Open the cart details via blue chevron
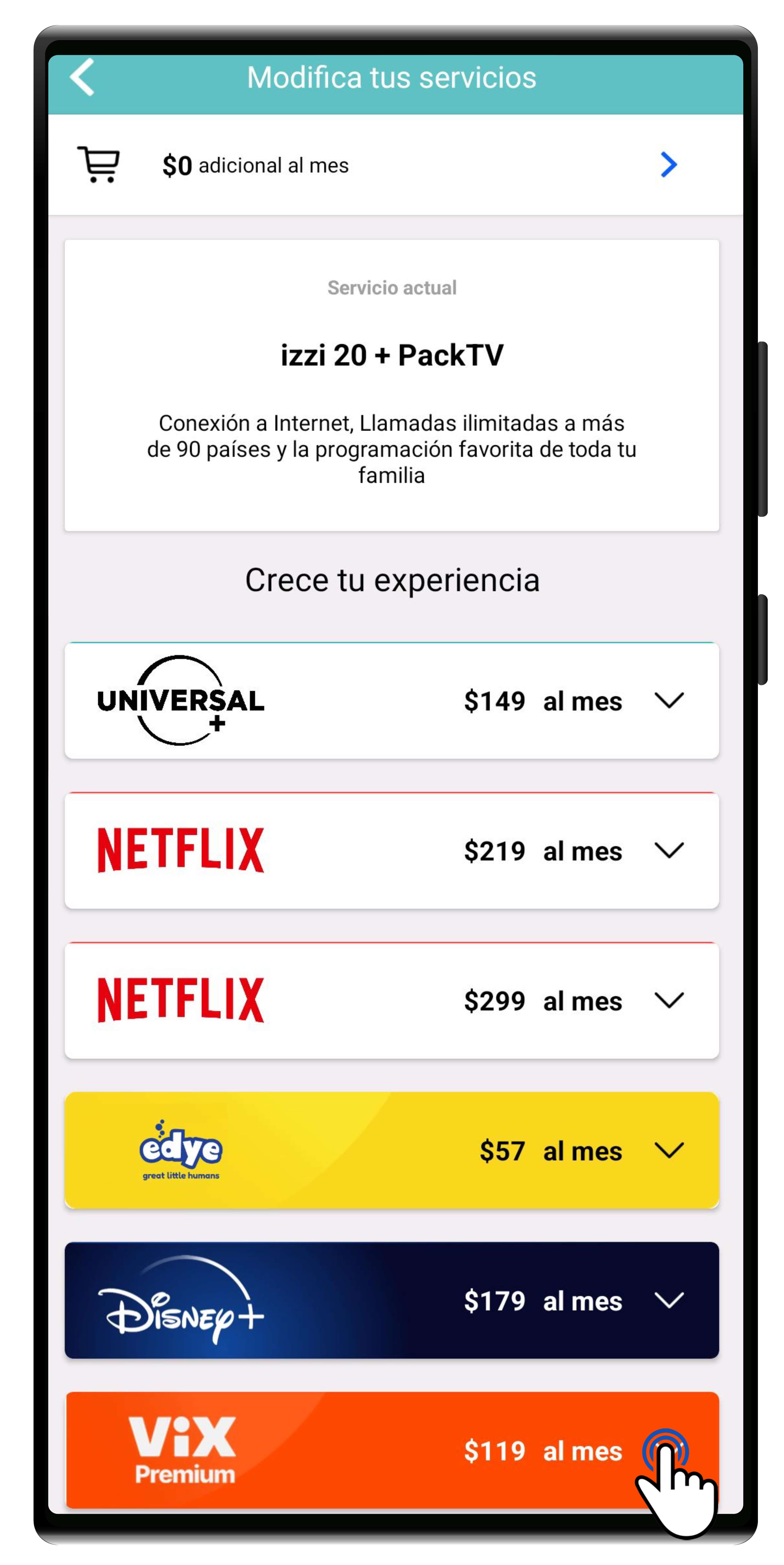The width and height of the screenshot is (784, 1565). 669,165
